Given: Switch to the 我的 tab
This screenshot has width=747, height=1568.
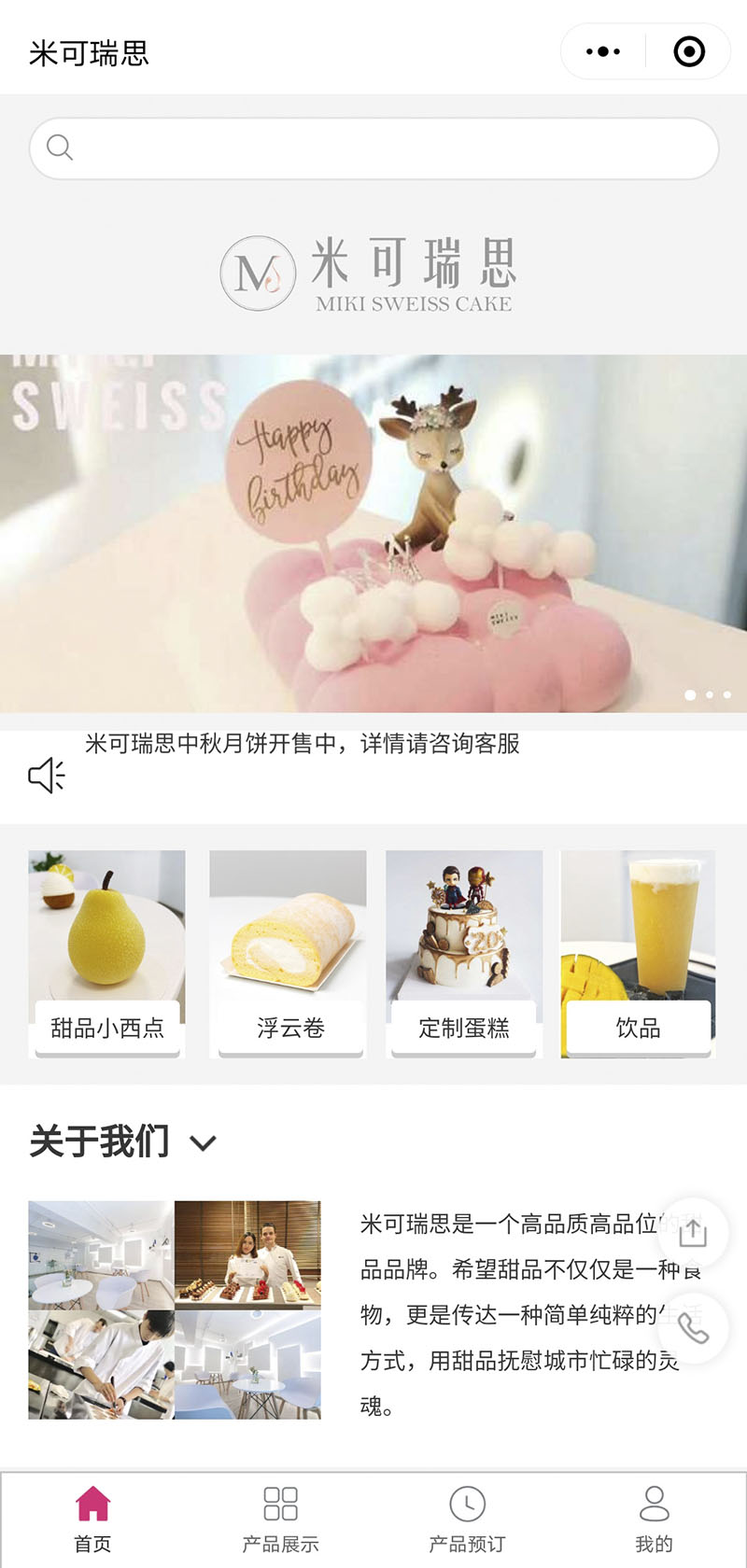Looking at the screenshot, I should tap(654, 1519).
